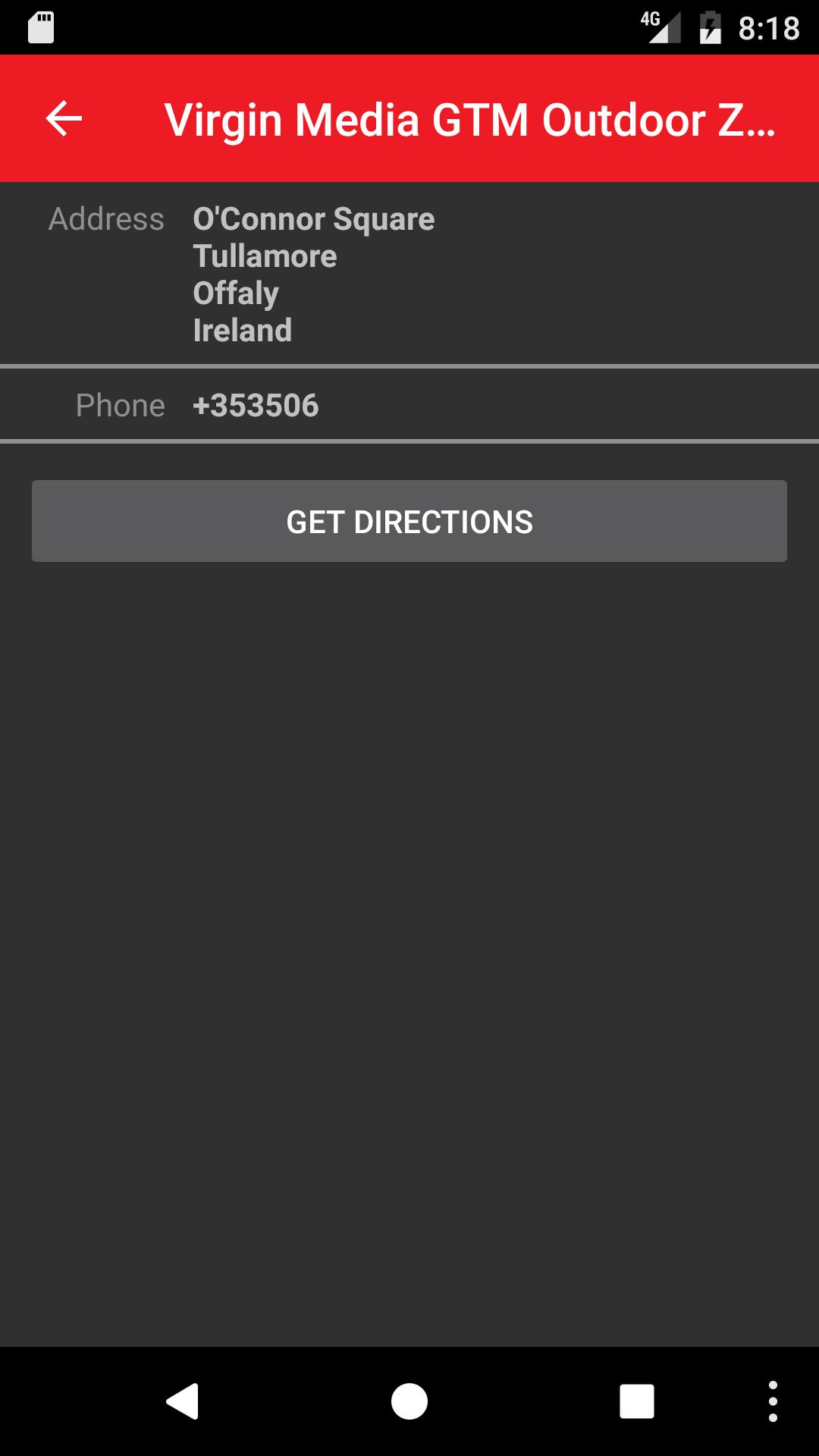
Task: Open the system overflow menu dots
Action: coord(773,1401)
